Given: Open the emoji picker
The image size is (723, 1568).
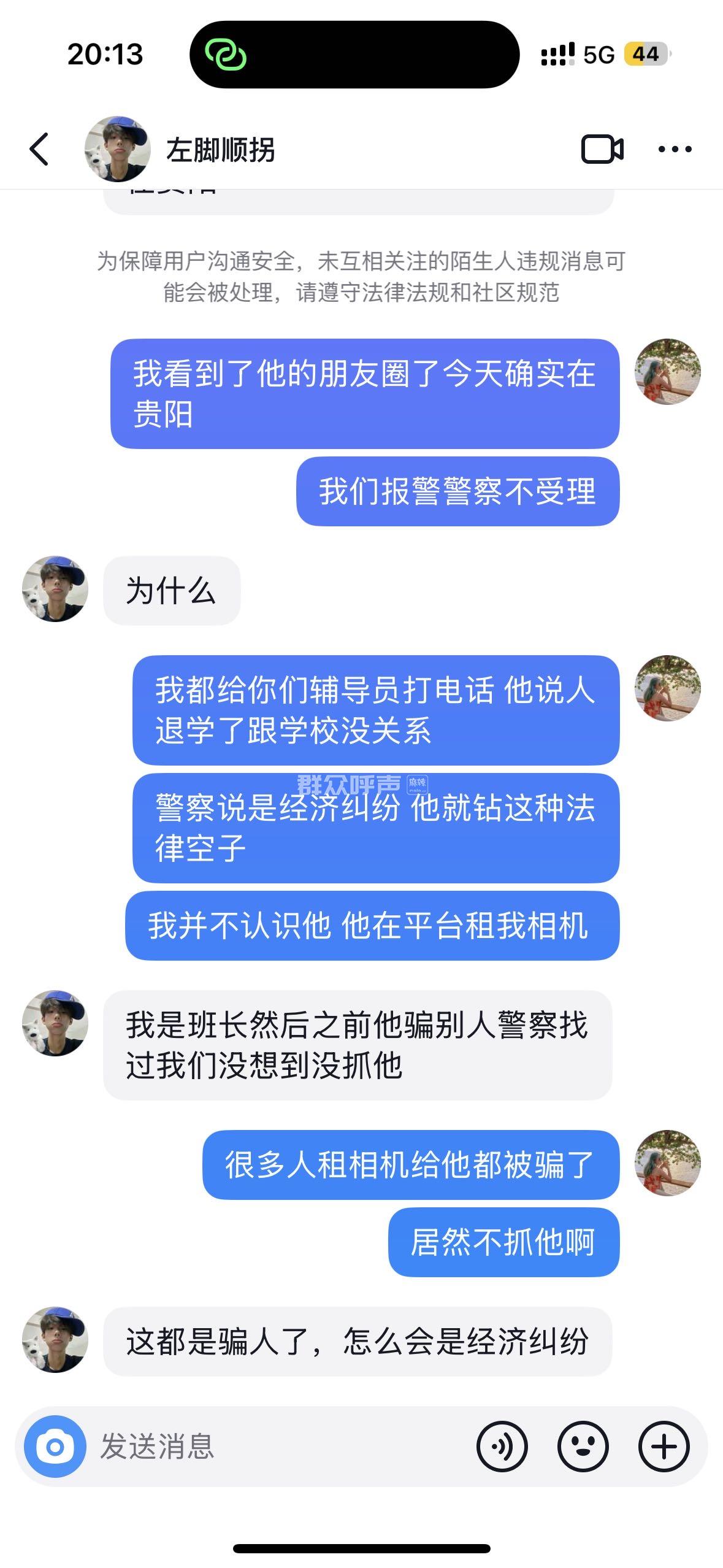Looking at the screenshot, I should [x=583, y=1447].
